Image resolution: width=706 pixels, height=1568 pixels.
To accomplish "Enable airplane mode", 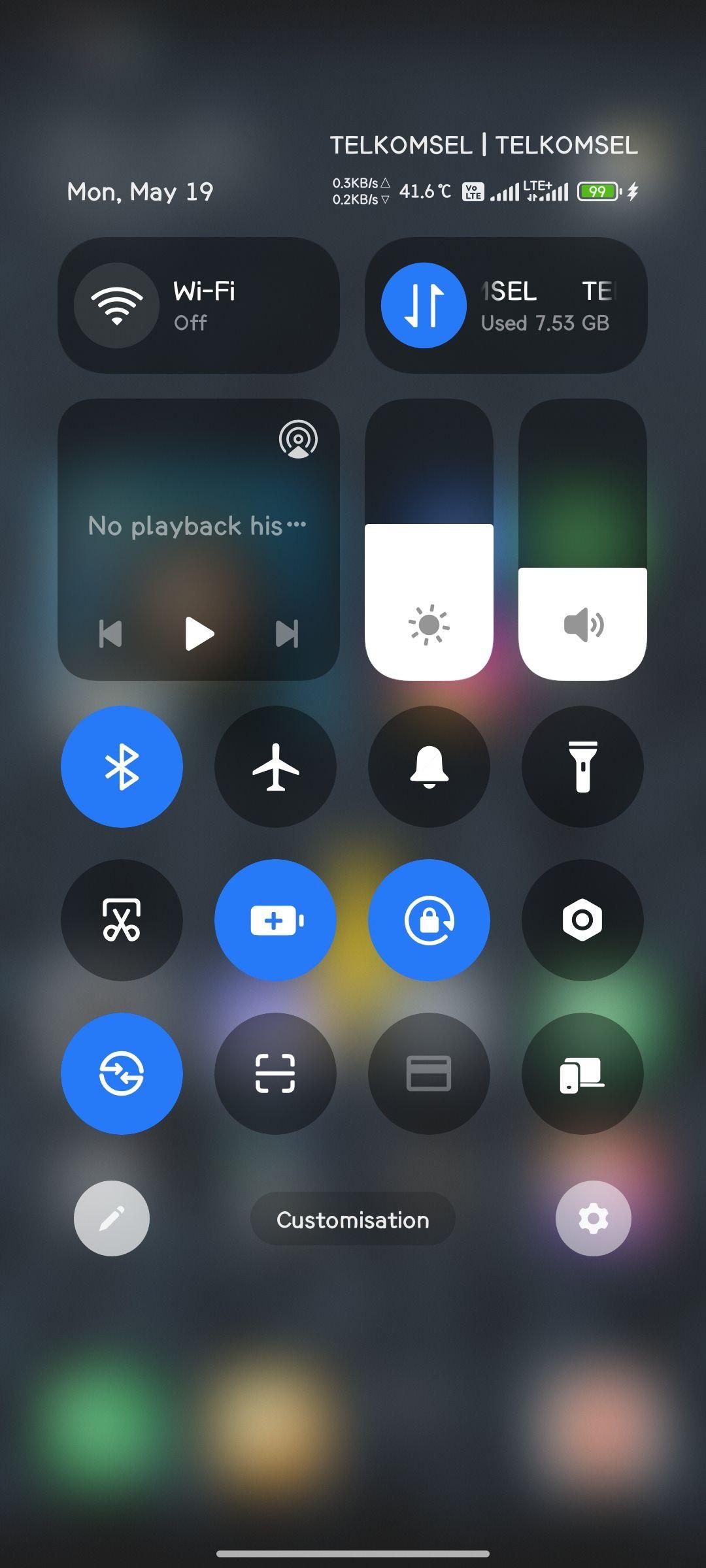I will coord(275,766).
